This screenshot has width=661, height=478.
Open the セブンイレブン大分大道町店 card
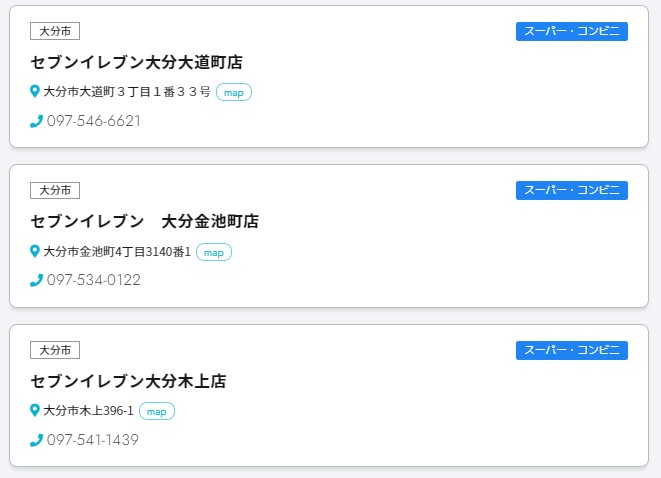tap(136, 62)
